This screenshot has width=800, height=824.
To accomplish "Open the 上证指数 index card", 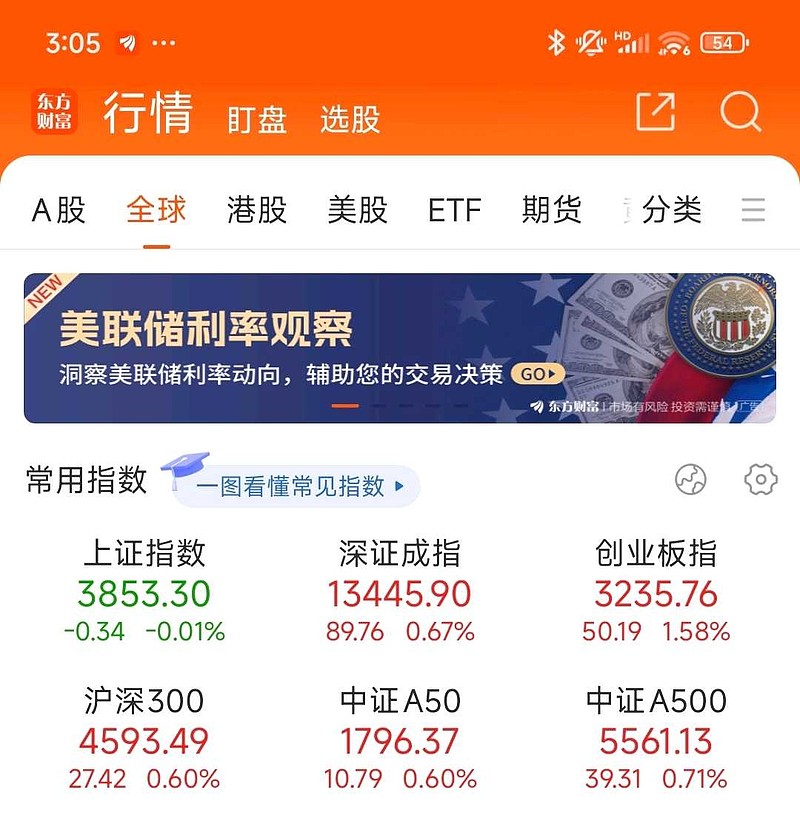I will pos(144,592).
